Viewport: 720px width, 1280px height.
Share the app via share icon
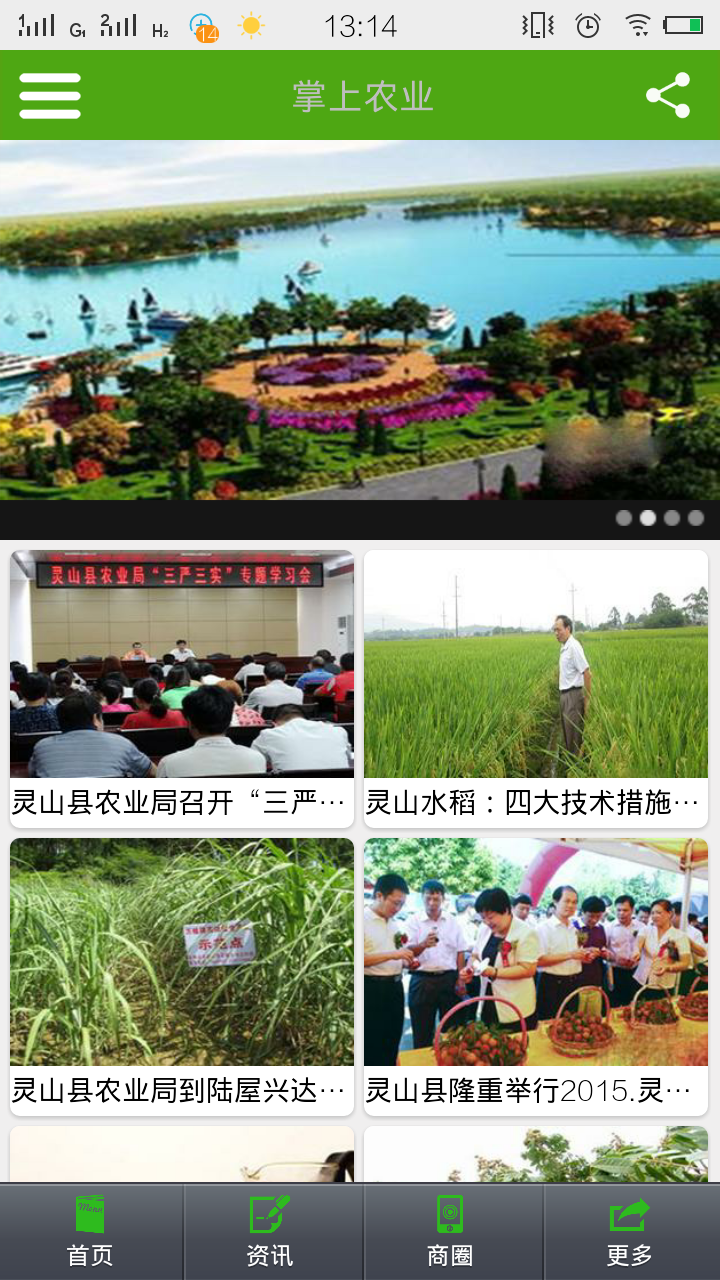[668, 95]
